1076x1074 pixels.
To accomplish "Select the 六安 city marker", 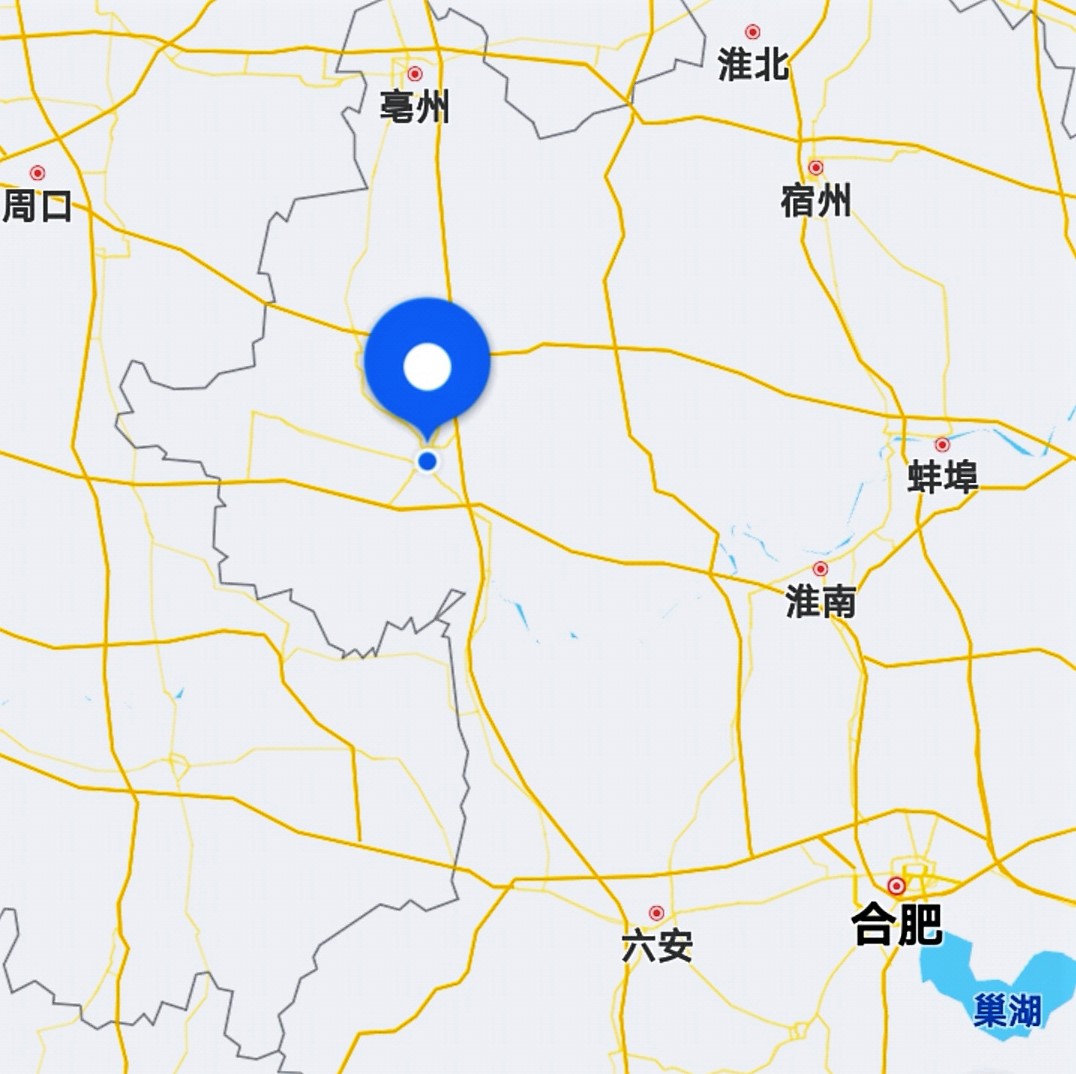I will 657,913.
